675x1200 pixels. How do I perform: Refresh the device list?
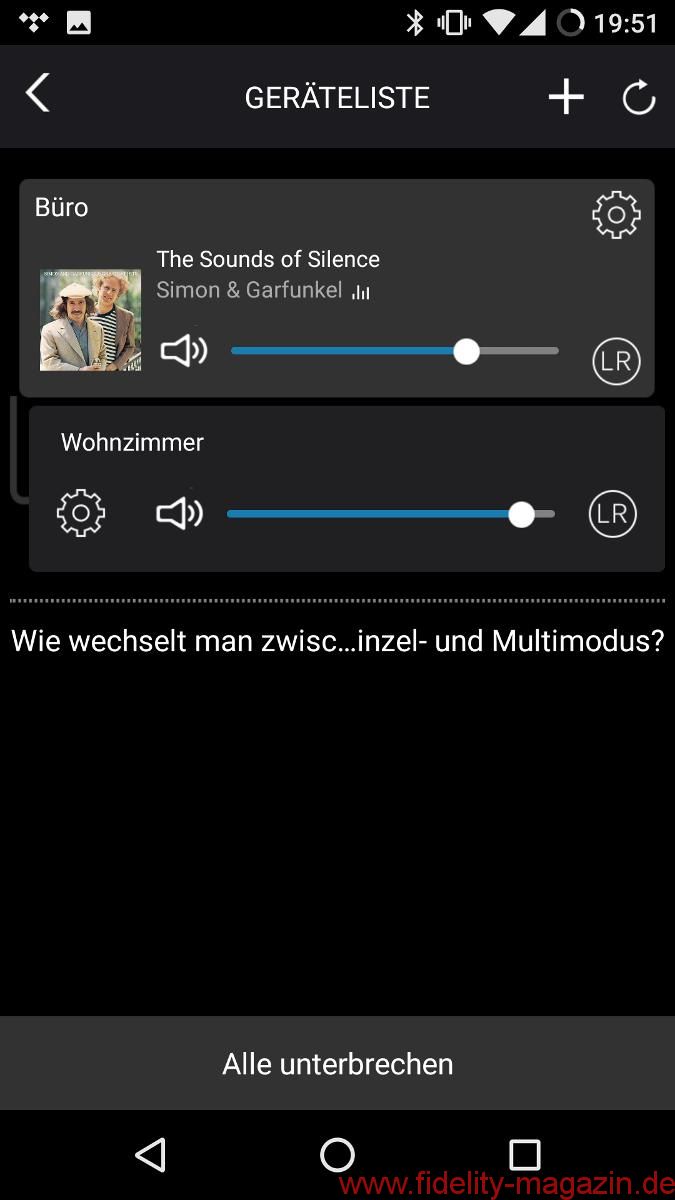click(x=638, y=98)
